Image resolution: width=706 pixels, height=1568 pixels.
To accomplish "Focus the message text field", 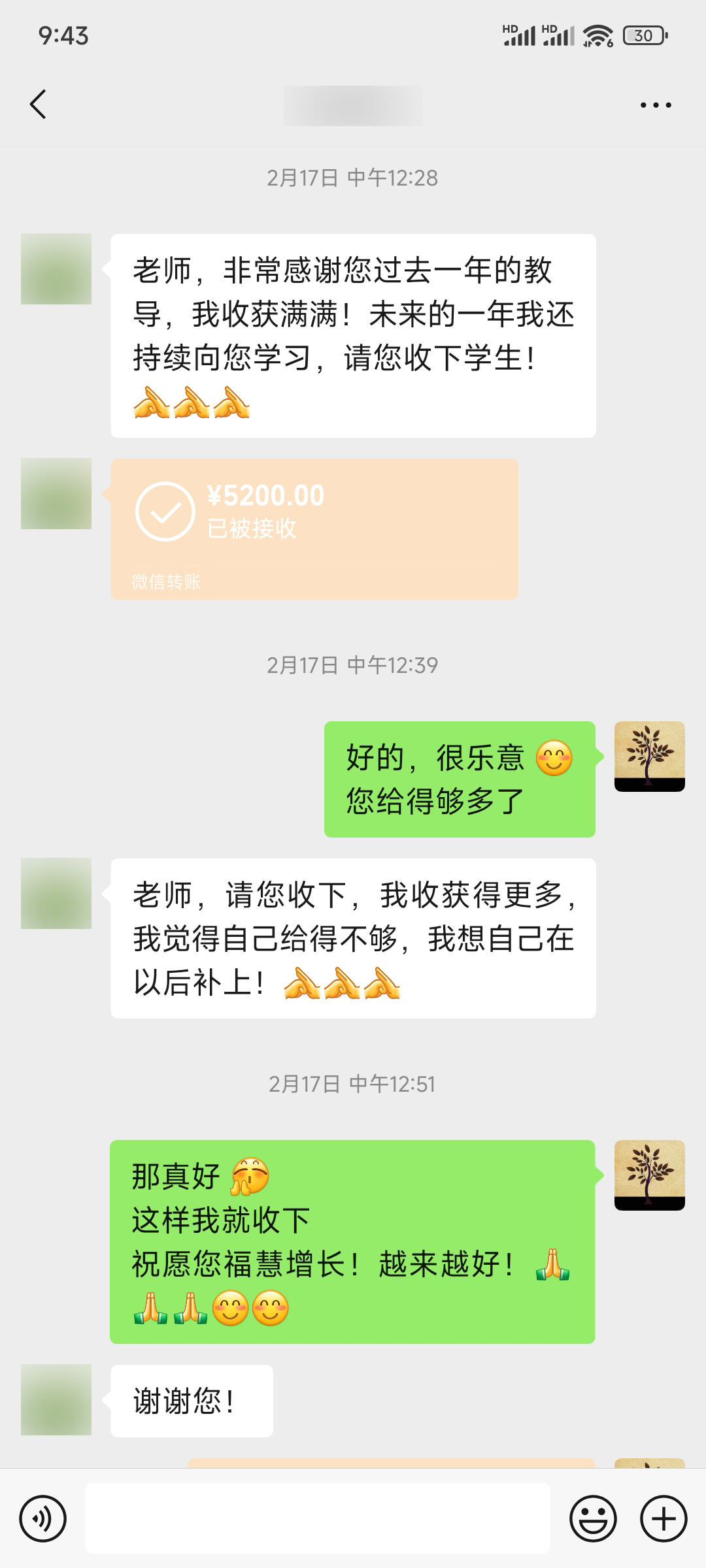I will point(317,1518).
